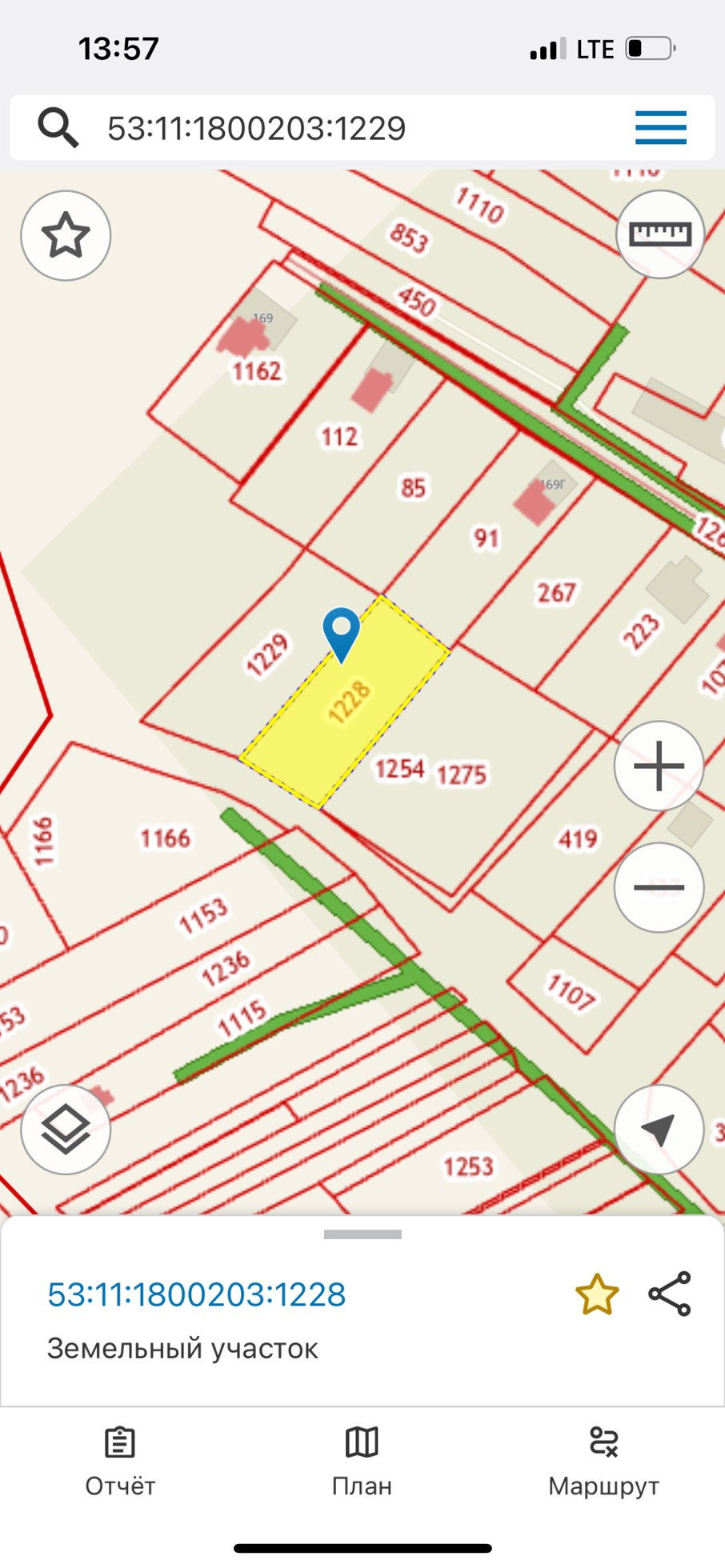Open favorites star button on map

[66, 235]
